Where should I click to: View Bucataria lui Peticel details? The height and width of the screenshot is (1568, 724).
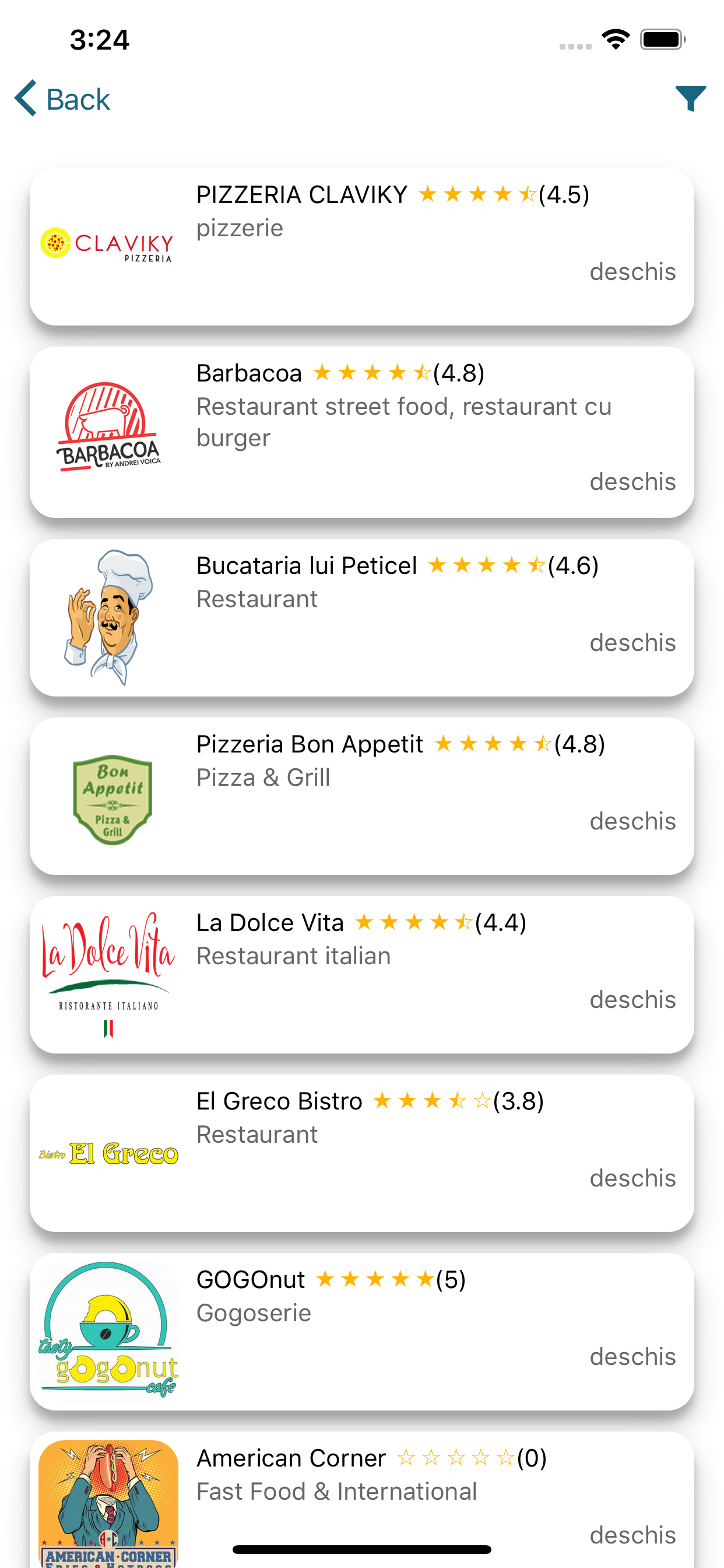click(x=361, y=617)
